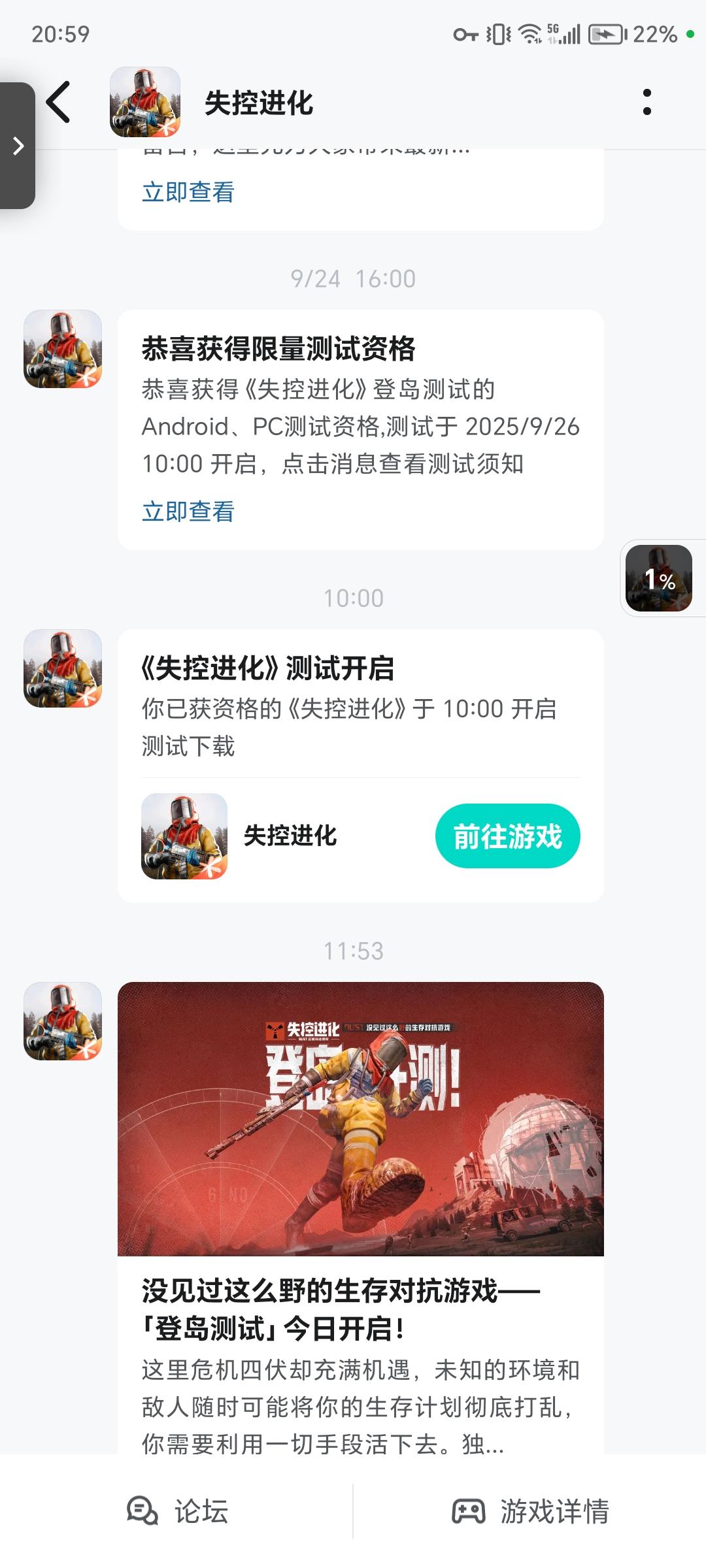Select the 失控进化 app icon in the download card
This screenshot has width=706, height=1568.
[185, 837]
